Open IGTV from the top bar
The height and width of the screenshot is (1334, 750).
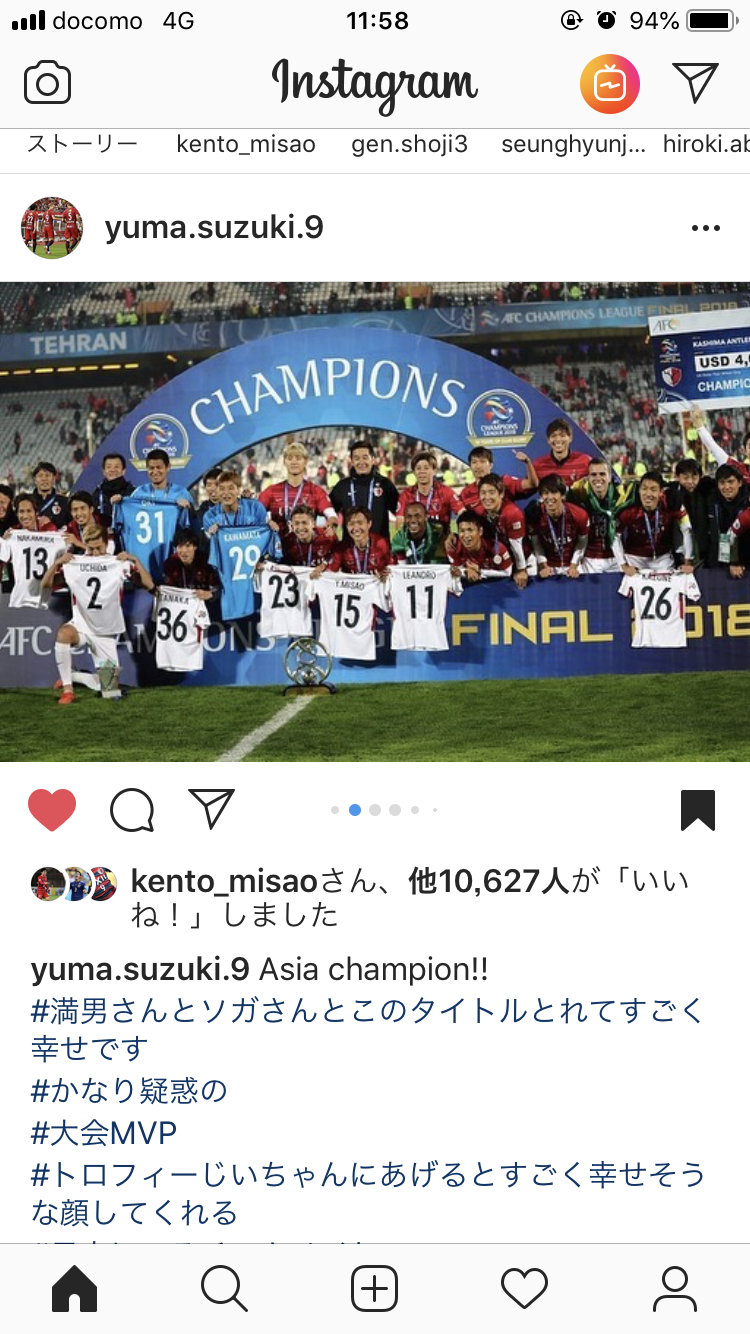[610, 84]
